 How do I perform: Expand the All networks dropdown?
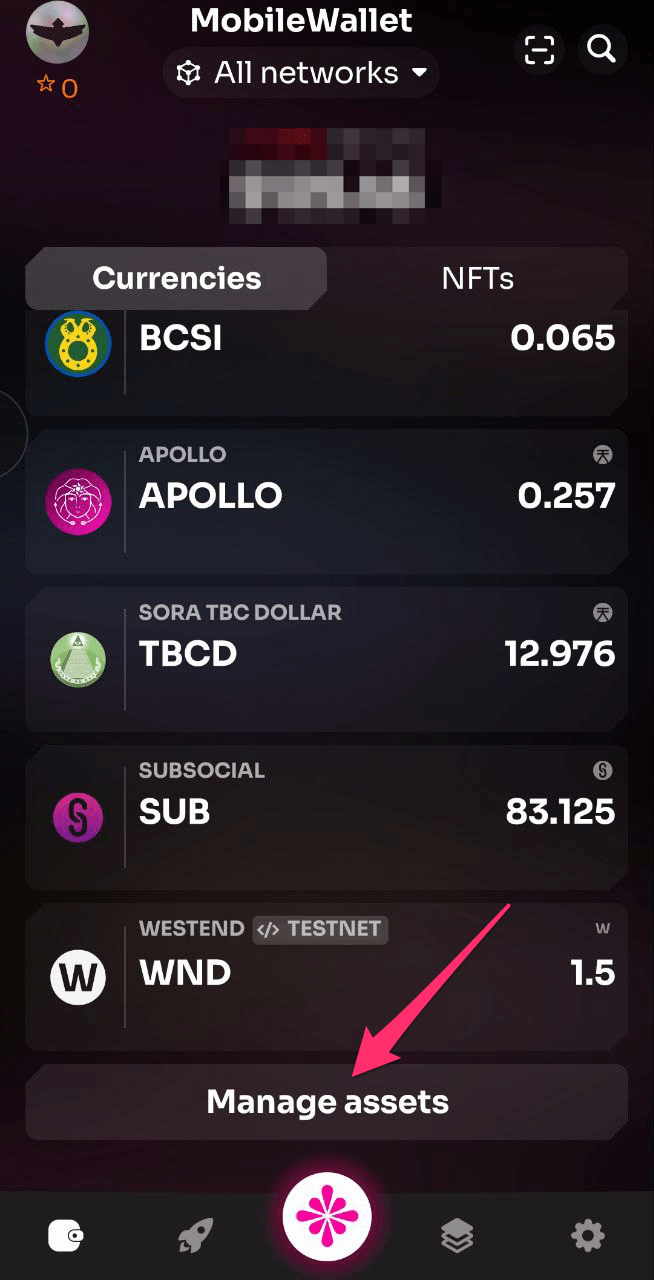(x=301, y=73)
